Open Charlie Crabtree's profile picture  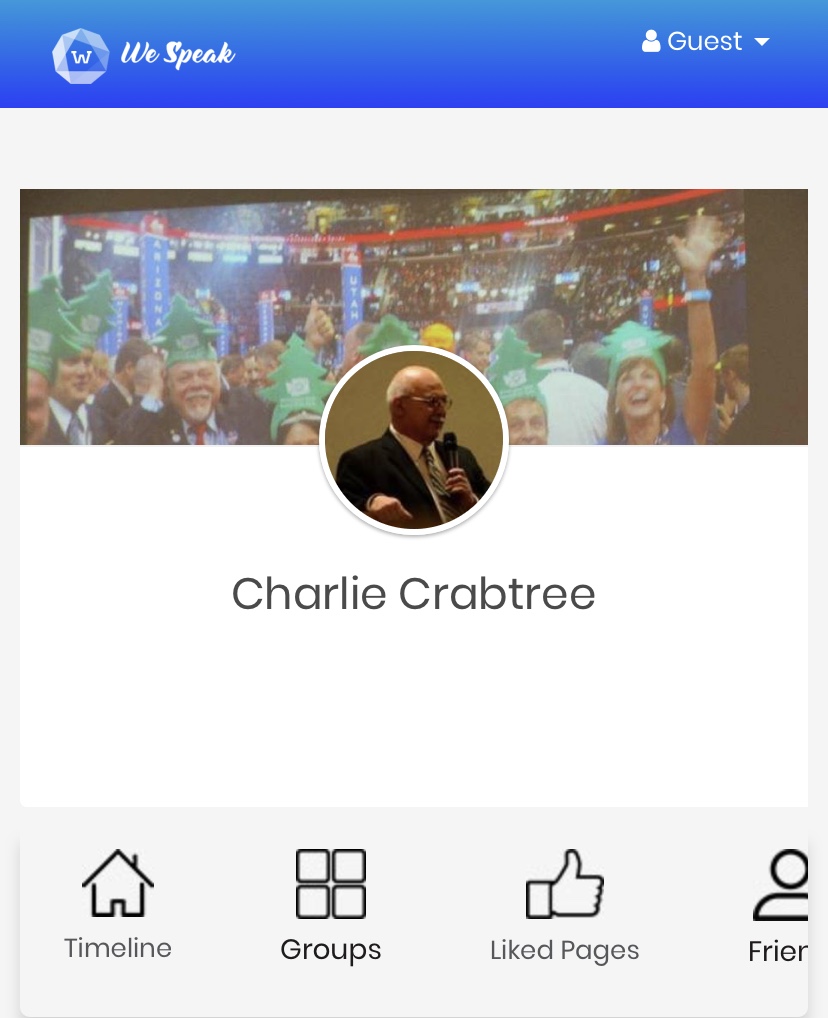414,440
